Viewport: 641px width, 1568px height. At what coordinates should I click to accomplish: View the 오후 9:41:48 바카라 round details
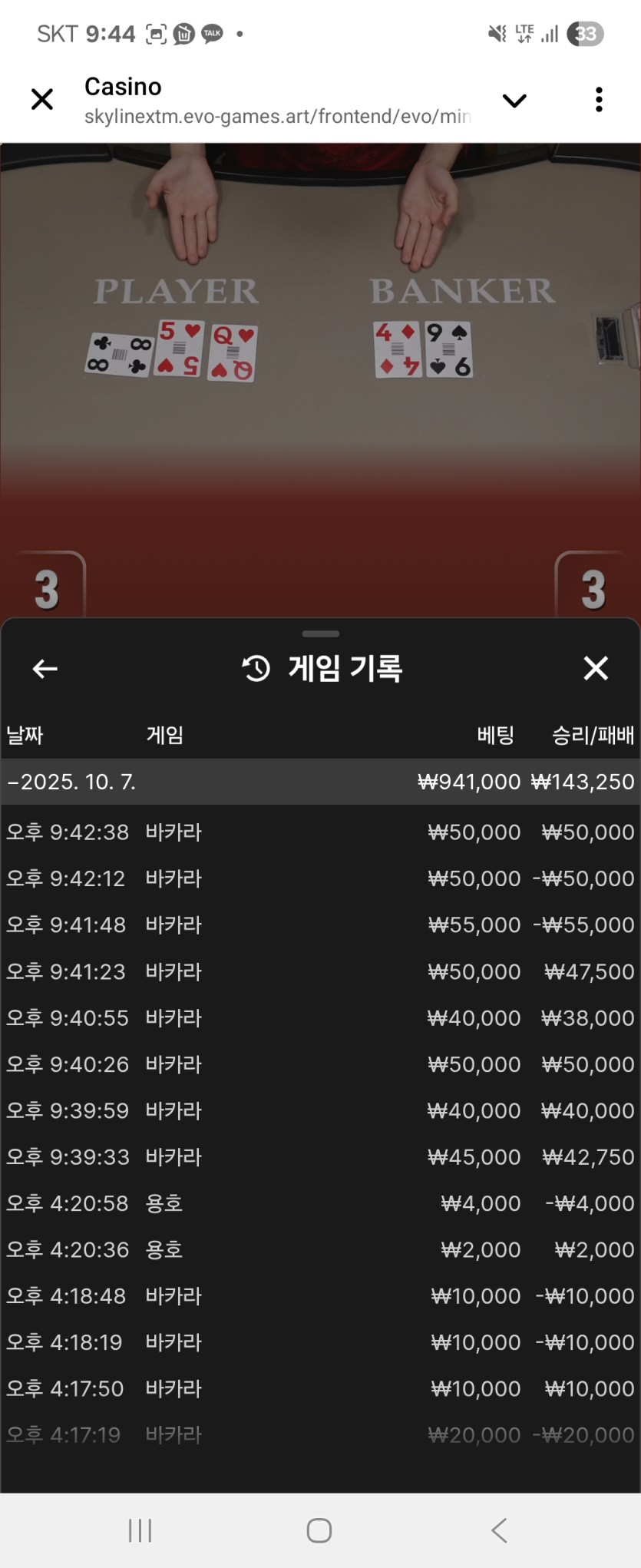(320, 925)
